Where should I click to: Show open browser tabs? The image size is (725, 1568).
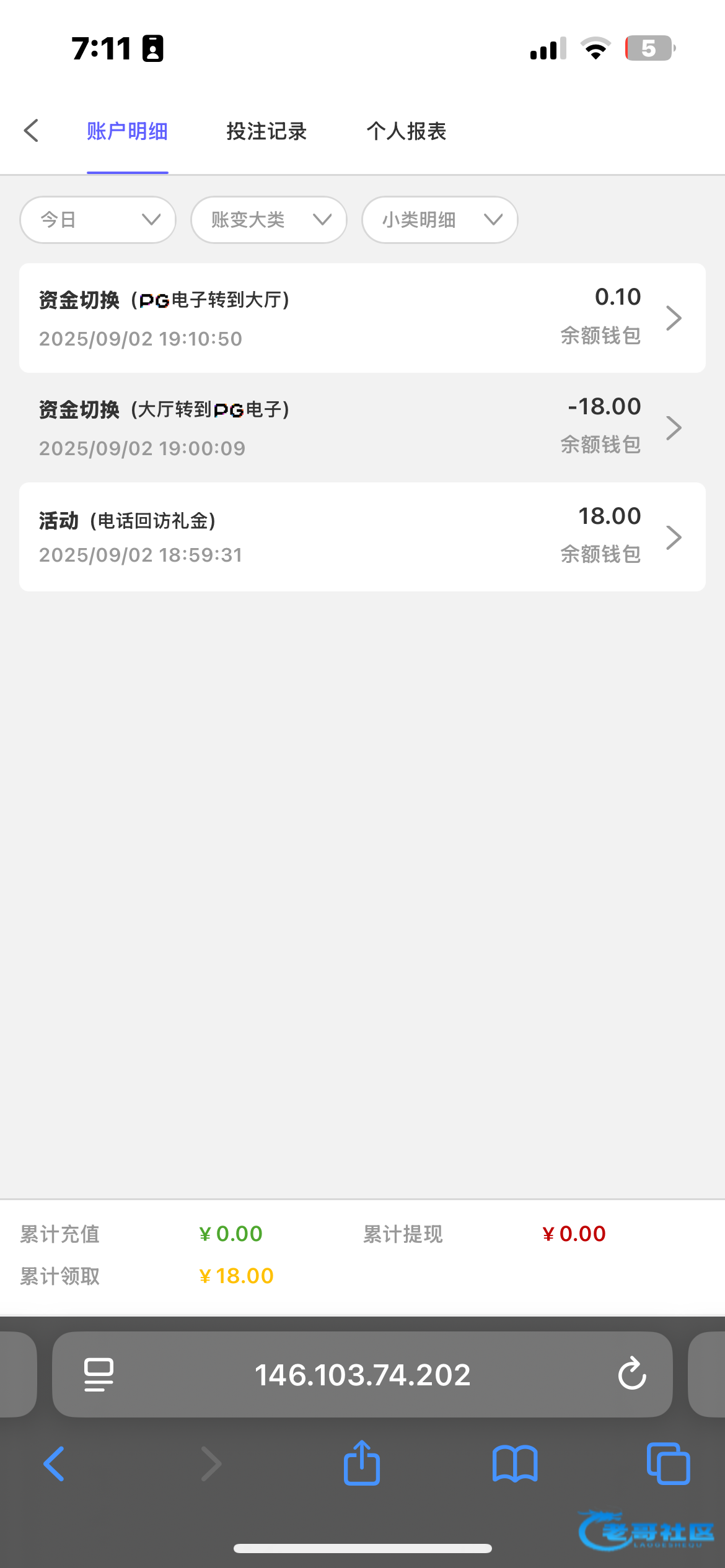(668, 1463)
